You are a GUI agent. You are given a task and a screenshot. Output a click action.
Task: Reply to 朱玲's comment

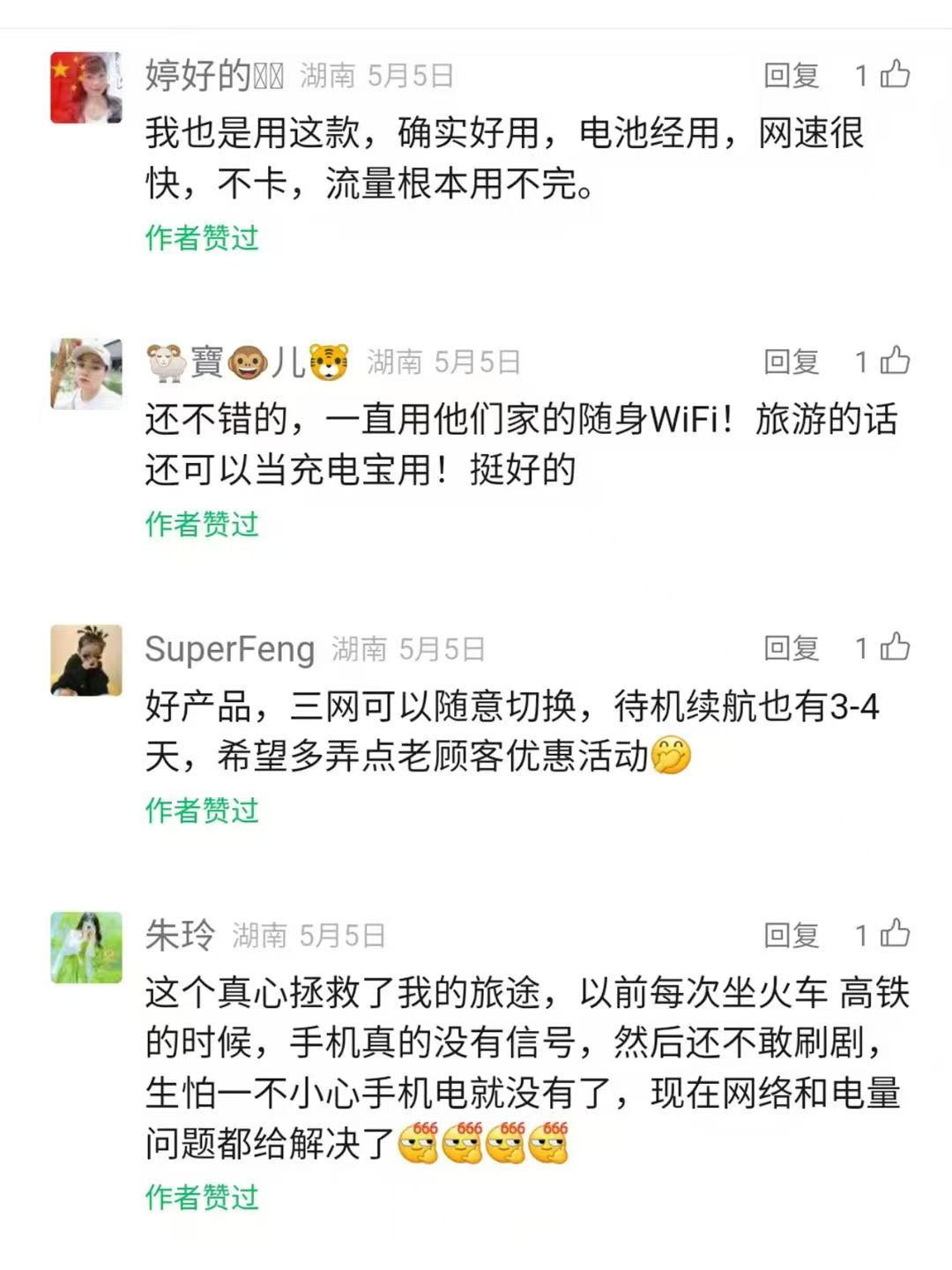click(791, 935)
